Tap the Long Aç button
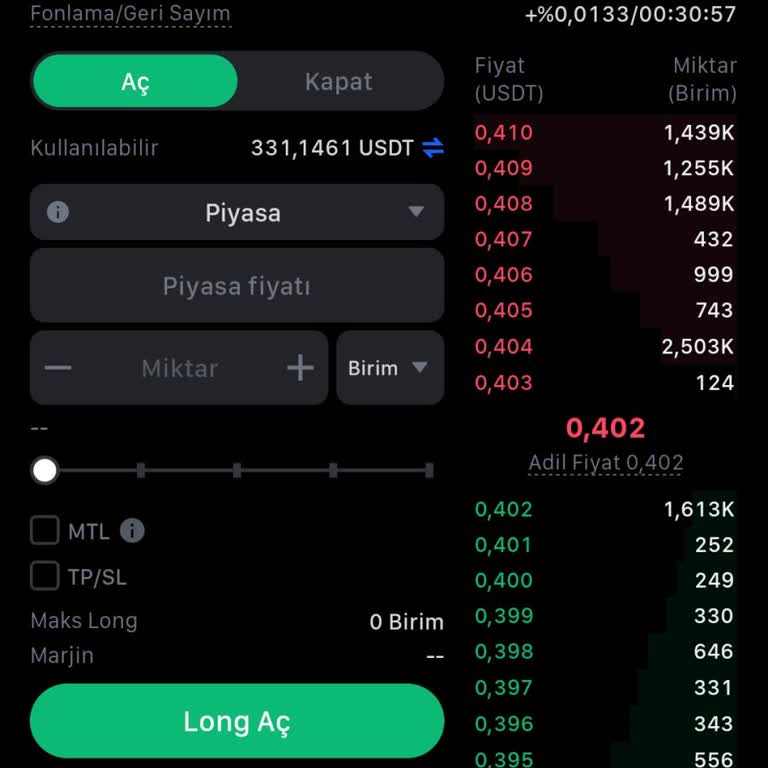This screenshot has height=768, width=768. coord(237,721)
